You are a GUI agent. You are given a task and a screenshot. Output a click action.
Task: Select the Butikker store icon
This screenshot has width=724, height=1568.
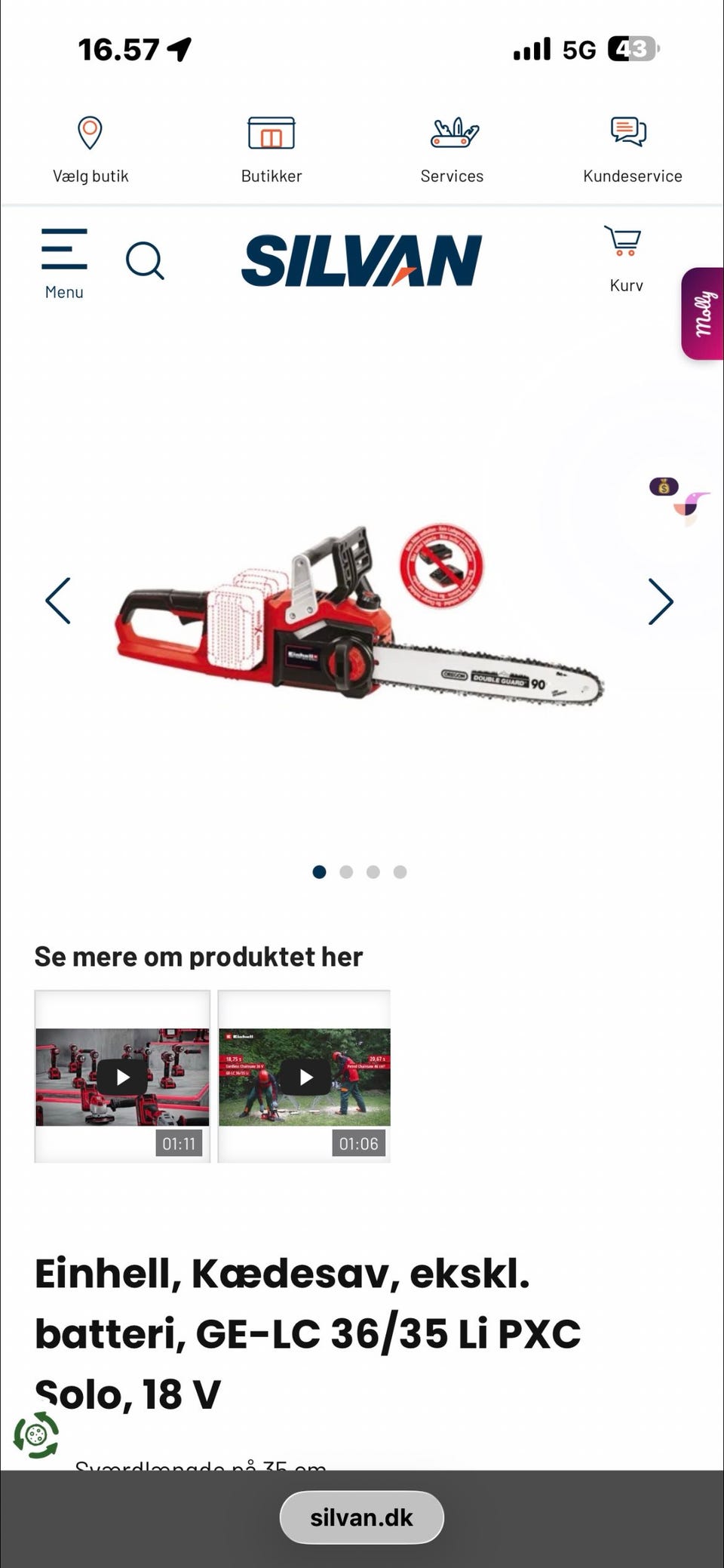(271, 134)
